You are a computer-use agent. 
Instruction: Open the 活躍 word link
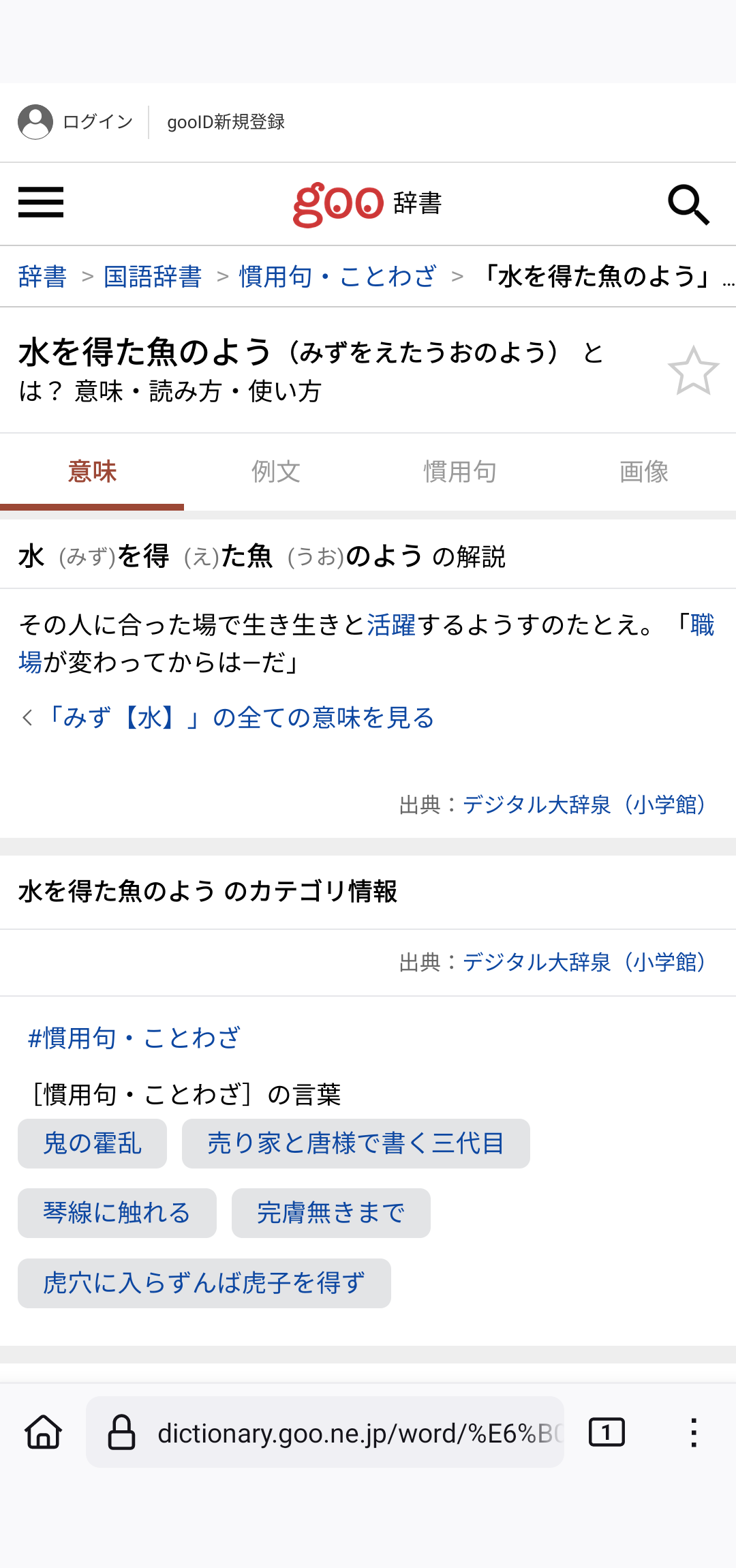tap(391, 625)
